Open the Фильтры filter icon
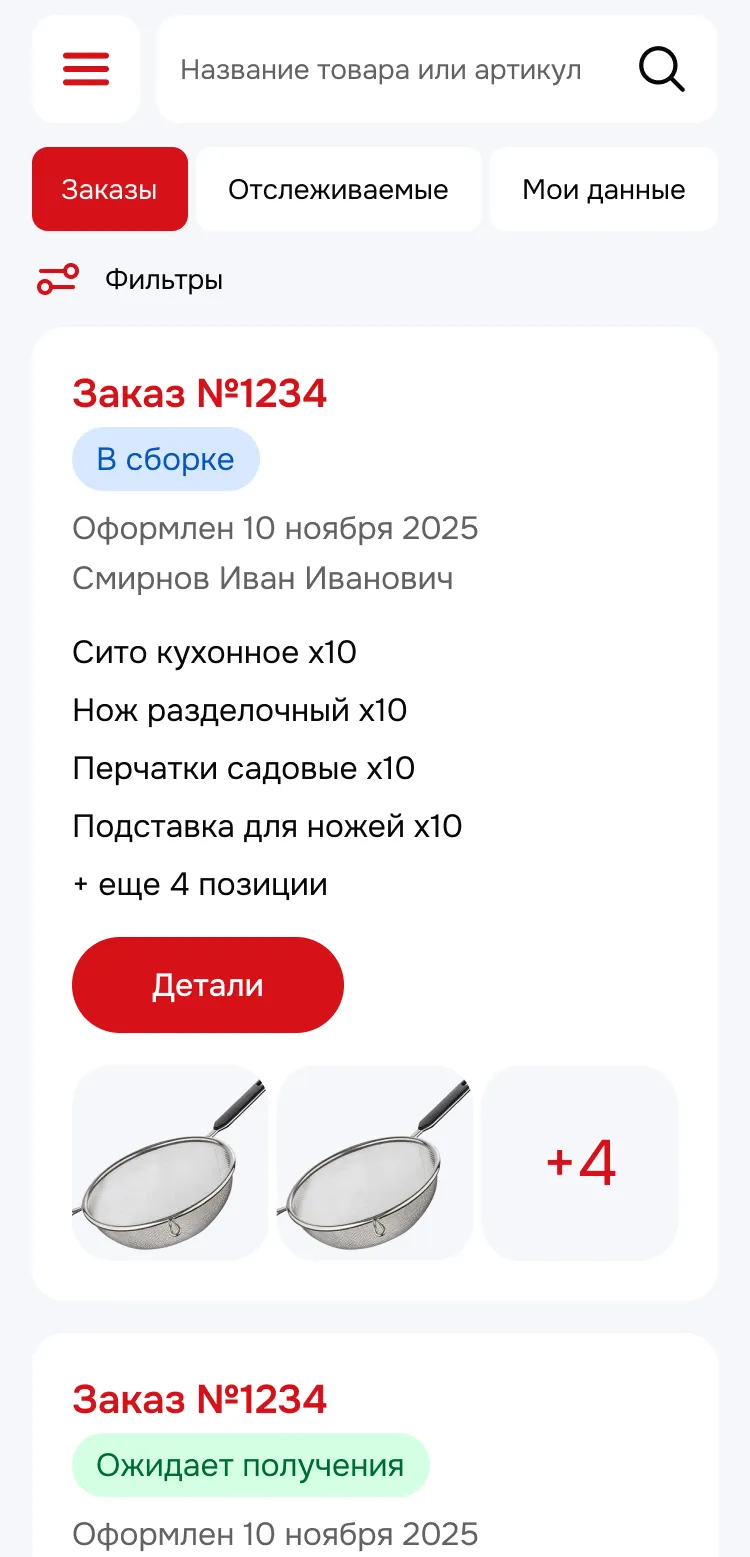The image size is (750, 1557). pyautogui.click(x=164, y=279)
